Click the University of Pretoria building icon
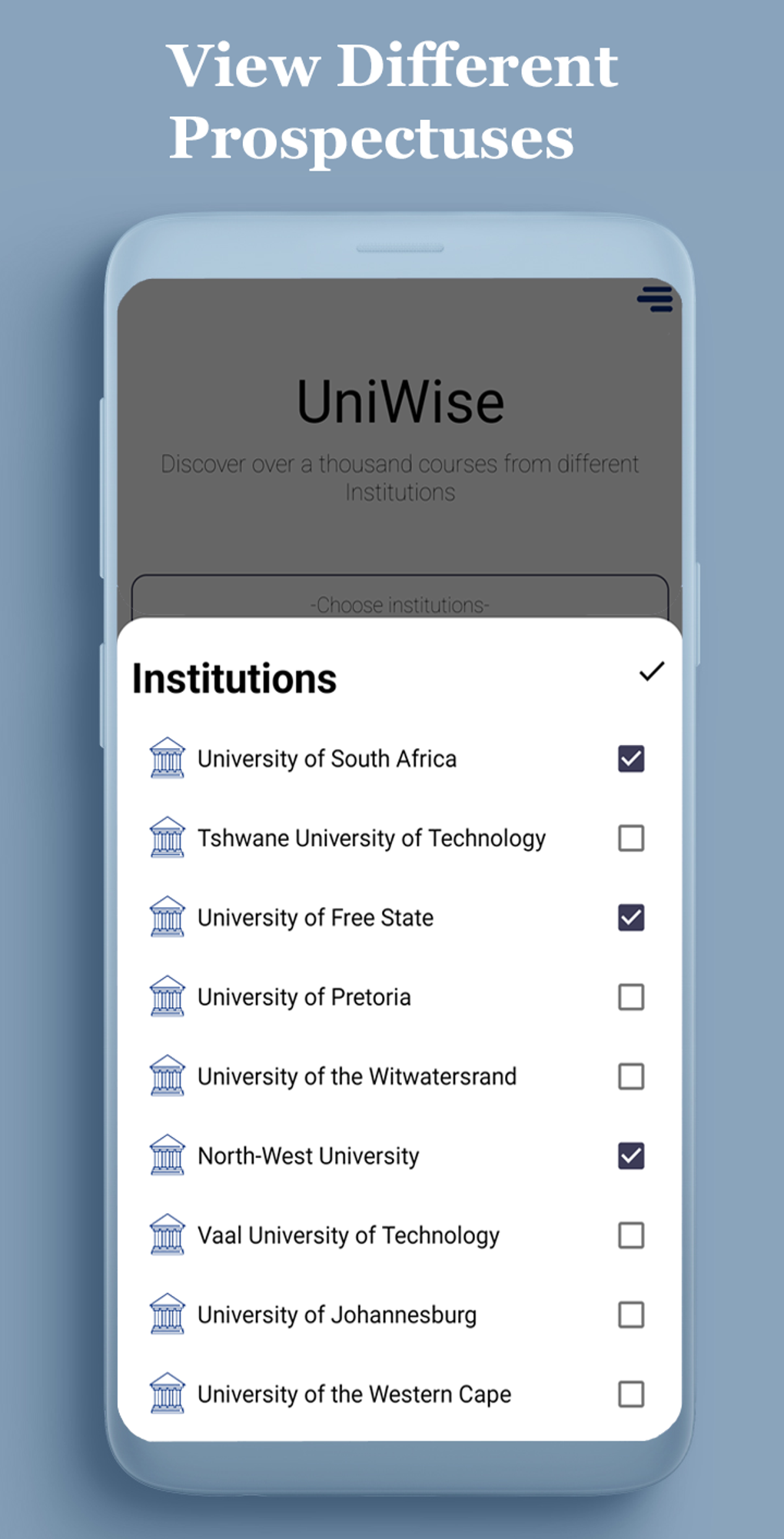 coord(168,996)
